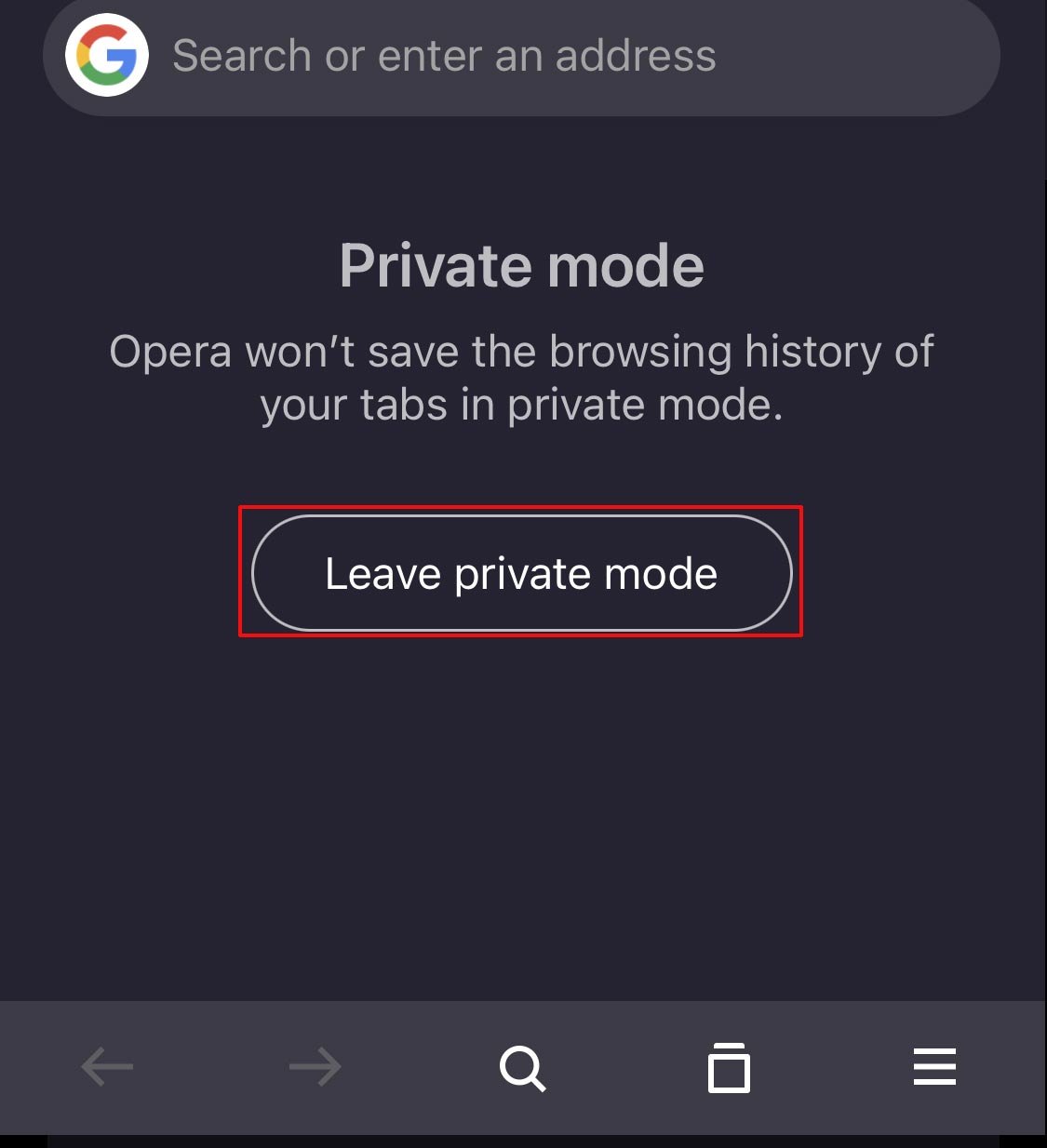Leave private mode
The height and width of the screenshot is (1148, 1047).
click(x=521, y=573)
